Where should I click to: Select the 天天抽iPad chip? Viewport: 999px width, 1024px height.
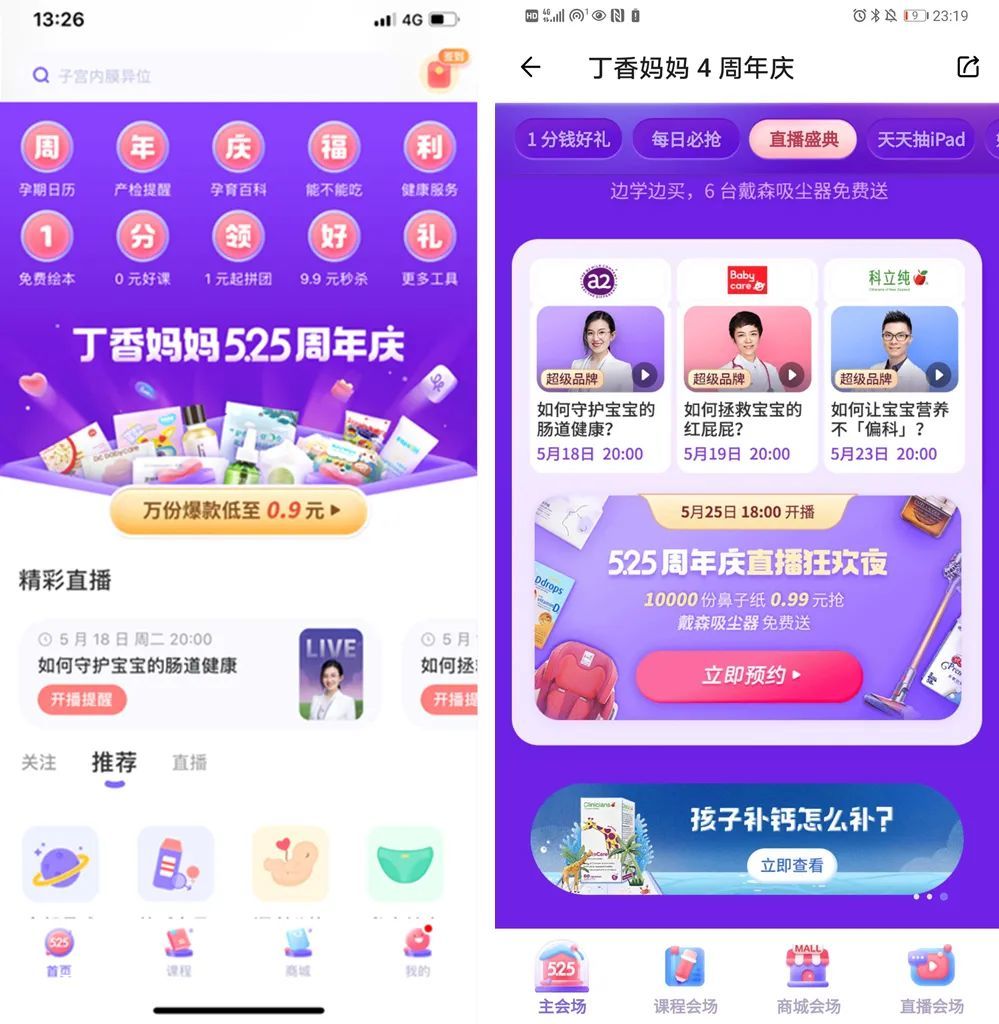click(x=920, y=140)
